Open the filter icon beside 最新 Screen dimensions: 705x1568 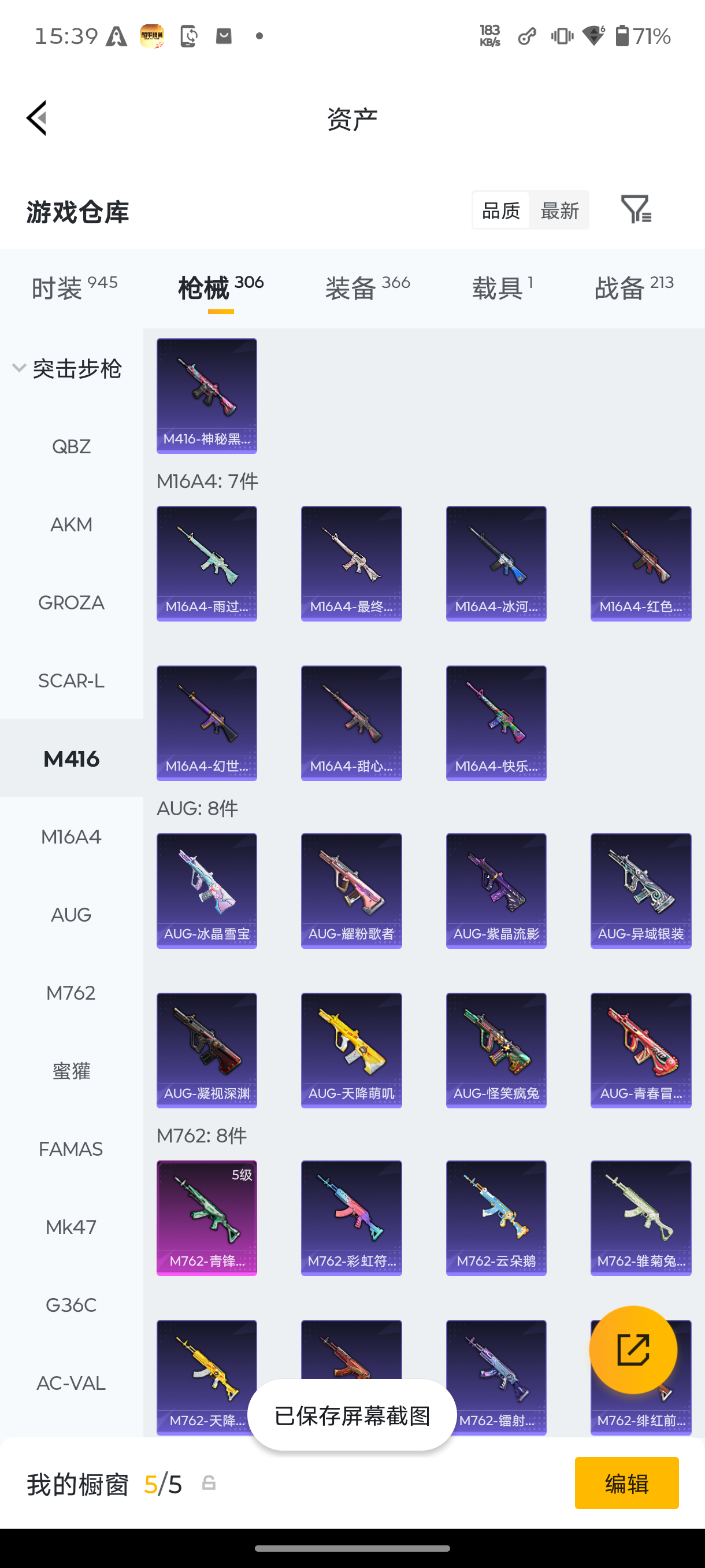point(636,209)
